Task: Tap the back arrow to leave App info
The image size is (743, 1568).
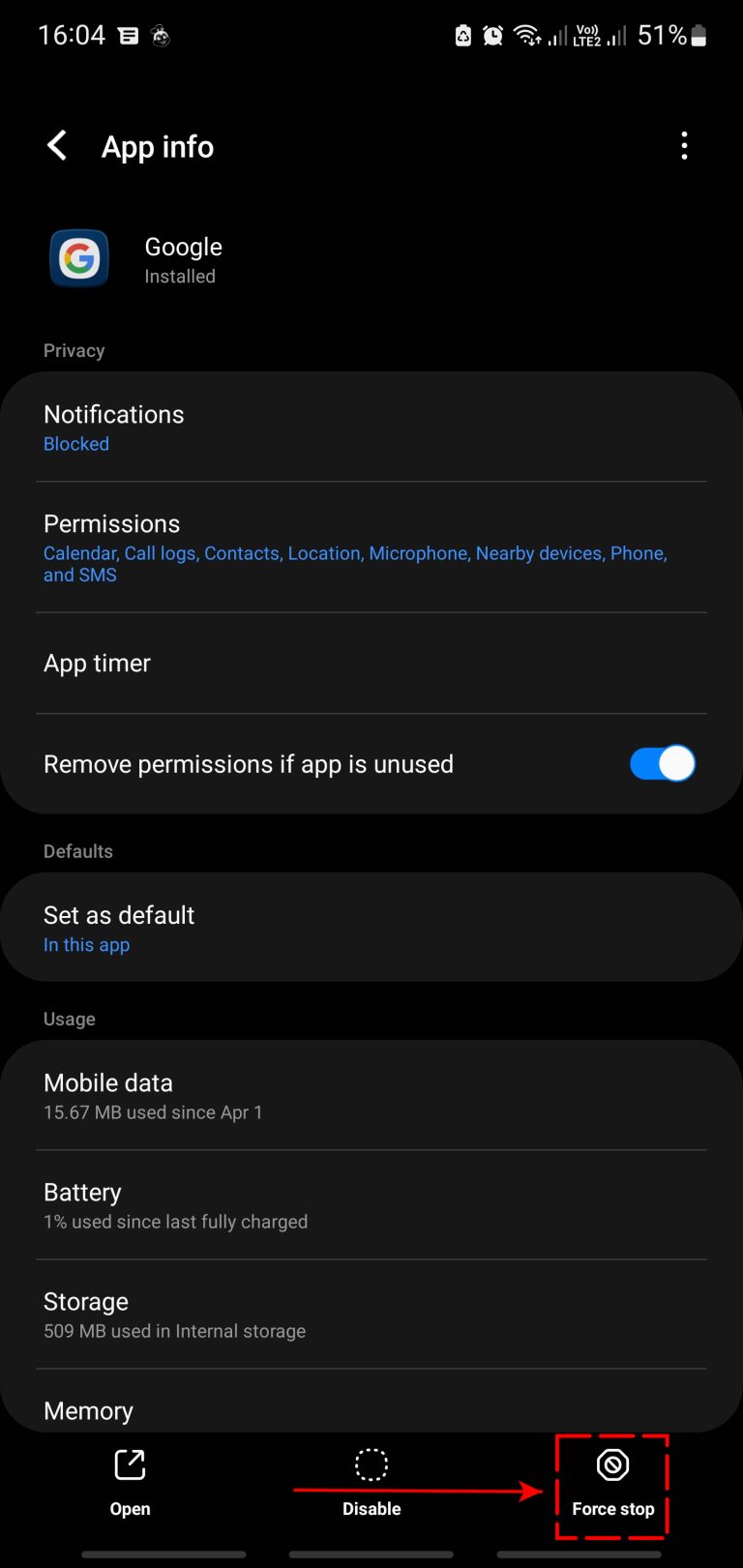Action: coord(57,146)
